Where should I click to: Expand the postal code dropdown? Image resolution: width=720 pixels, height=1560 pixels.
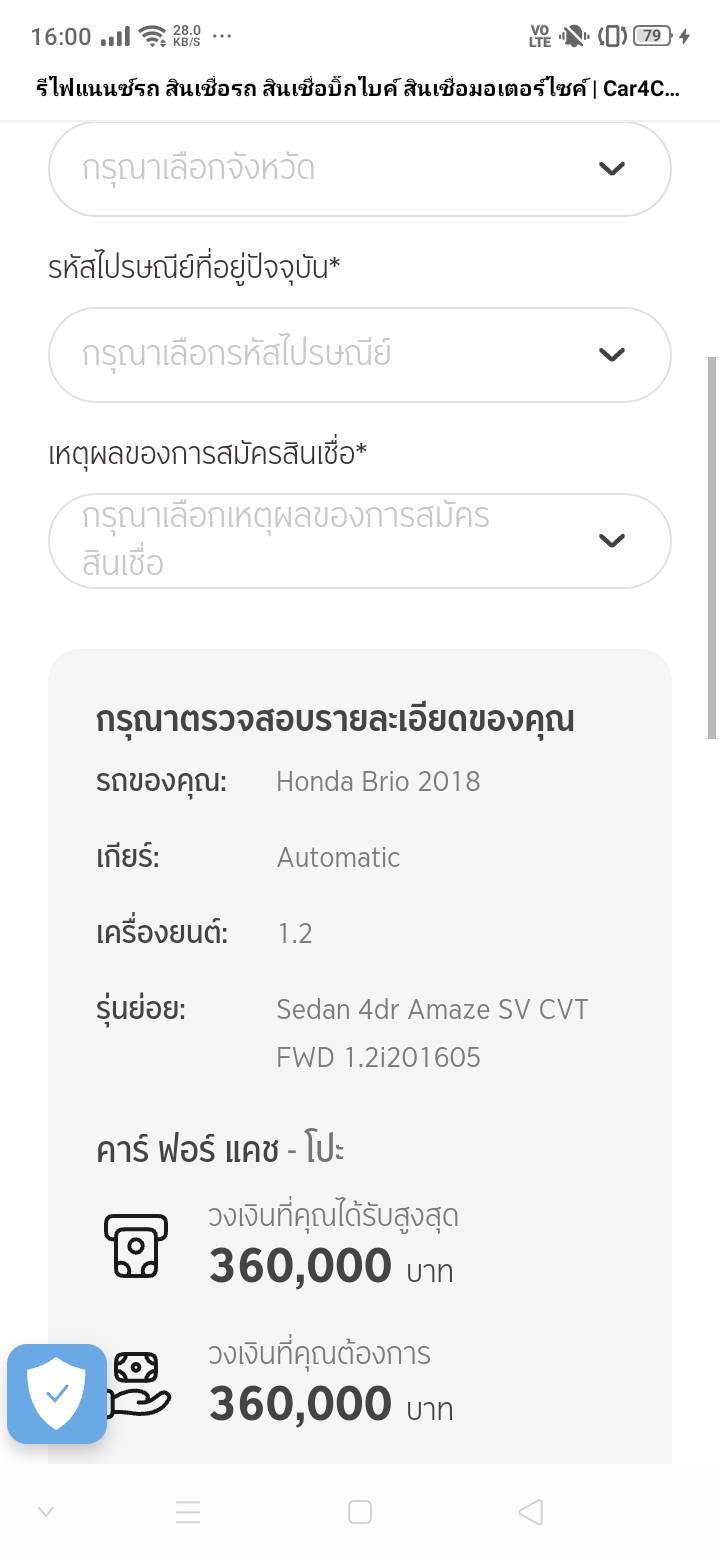(359, 354)
